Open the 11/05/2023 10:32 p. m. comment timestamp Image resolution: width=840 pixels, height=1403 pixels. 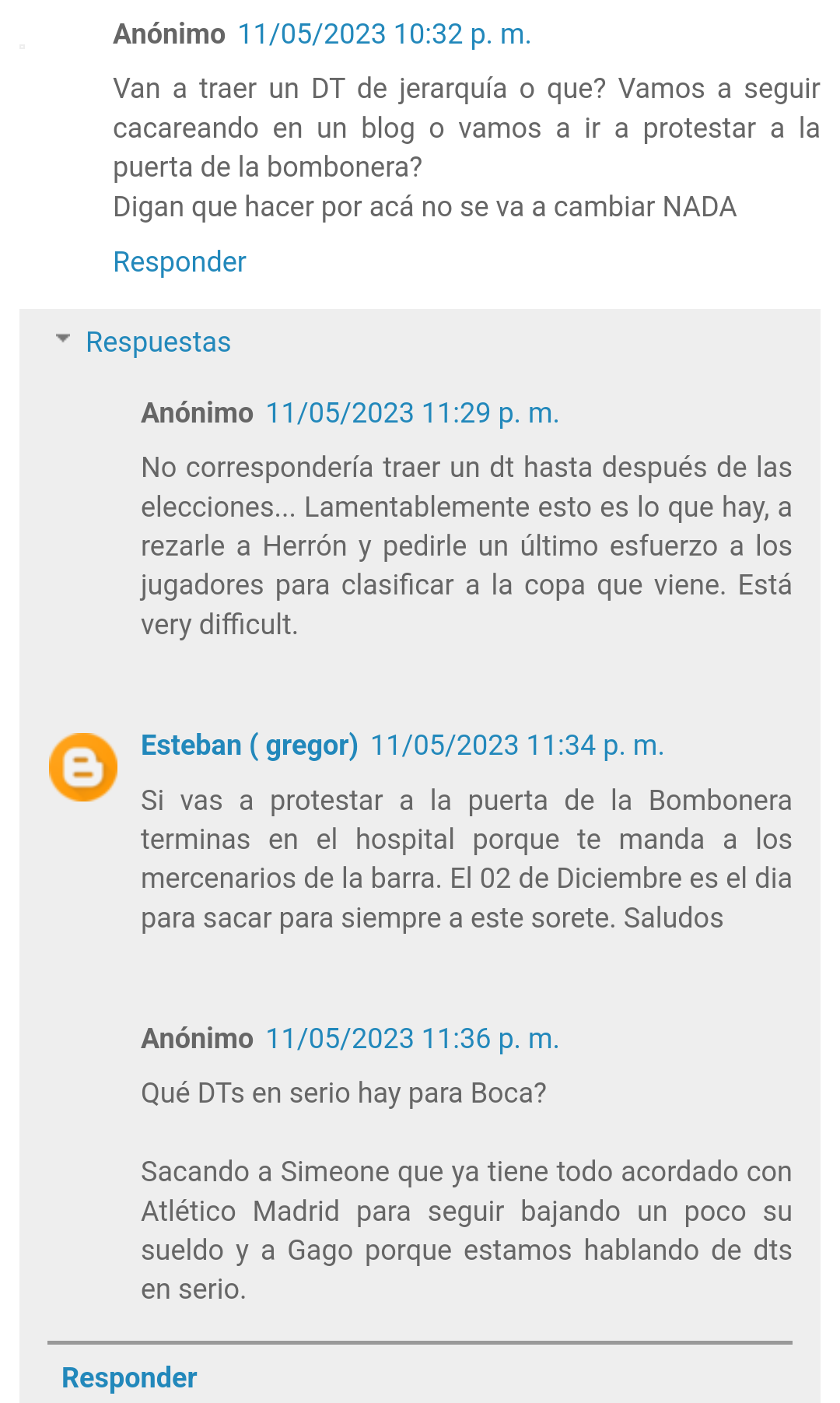pos(384,34)
